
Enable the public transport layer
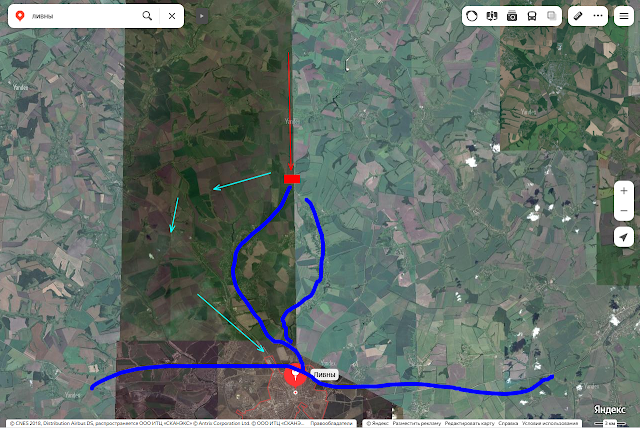530,16
